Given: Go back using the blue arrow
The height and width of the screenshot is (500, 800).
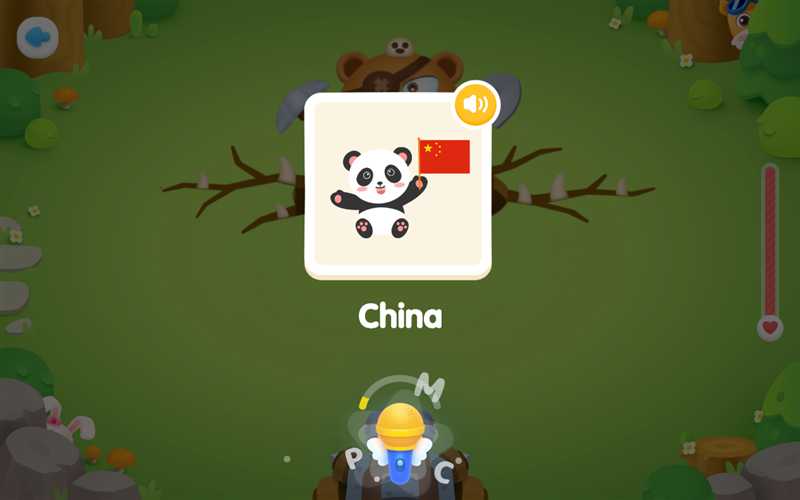Looking at the screenshot, I should (x=38, y=37).
